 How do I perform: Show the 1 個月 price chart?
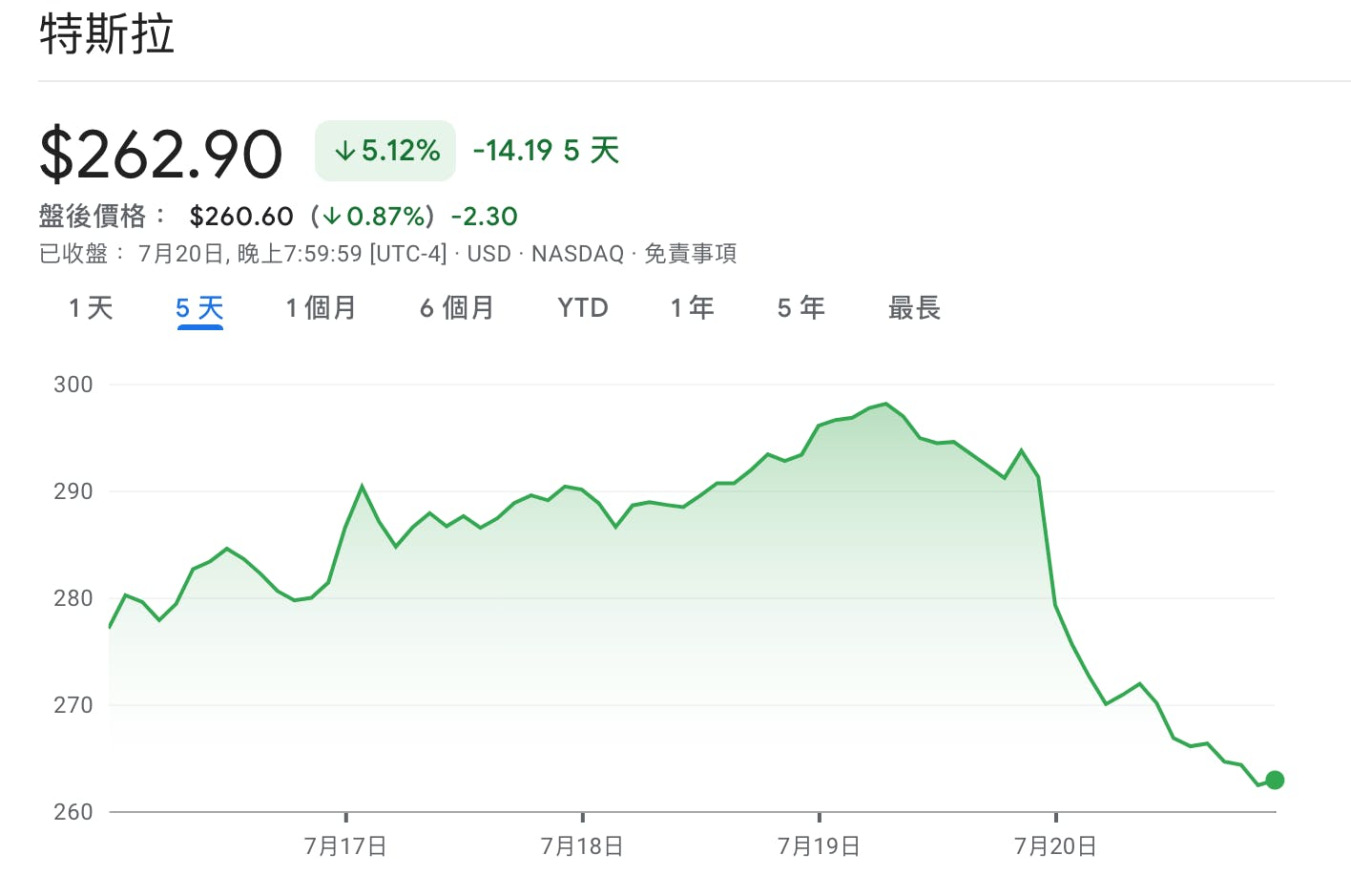point(321,308)
